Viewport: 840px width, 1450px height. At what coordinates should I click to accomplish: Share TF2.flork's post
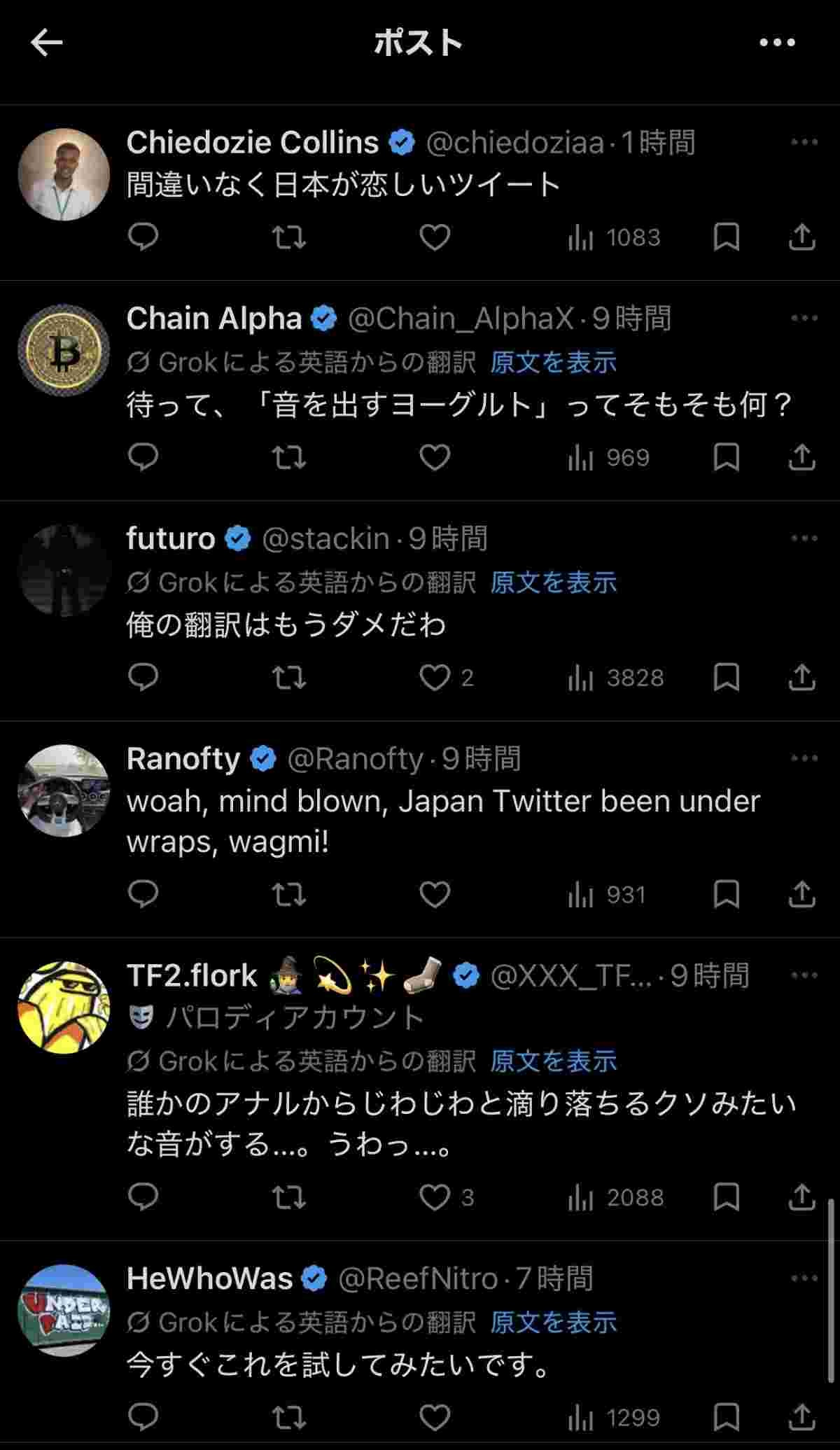pos(801,1197)
